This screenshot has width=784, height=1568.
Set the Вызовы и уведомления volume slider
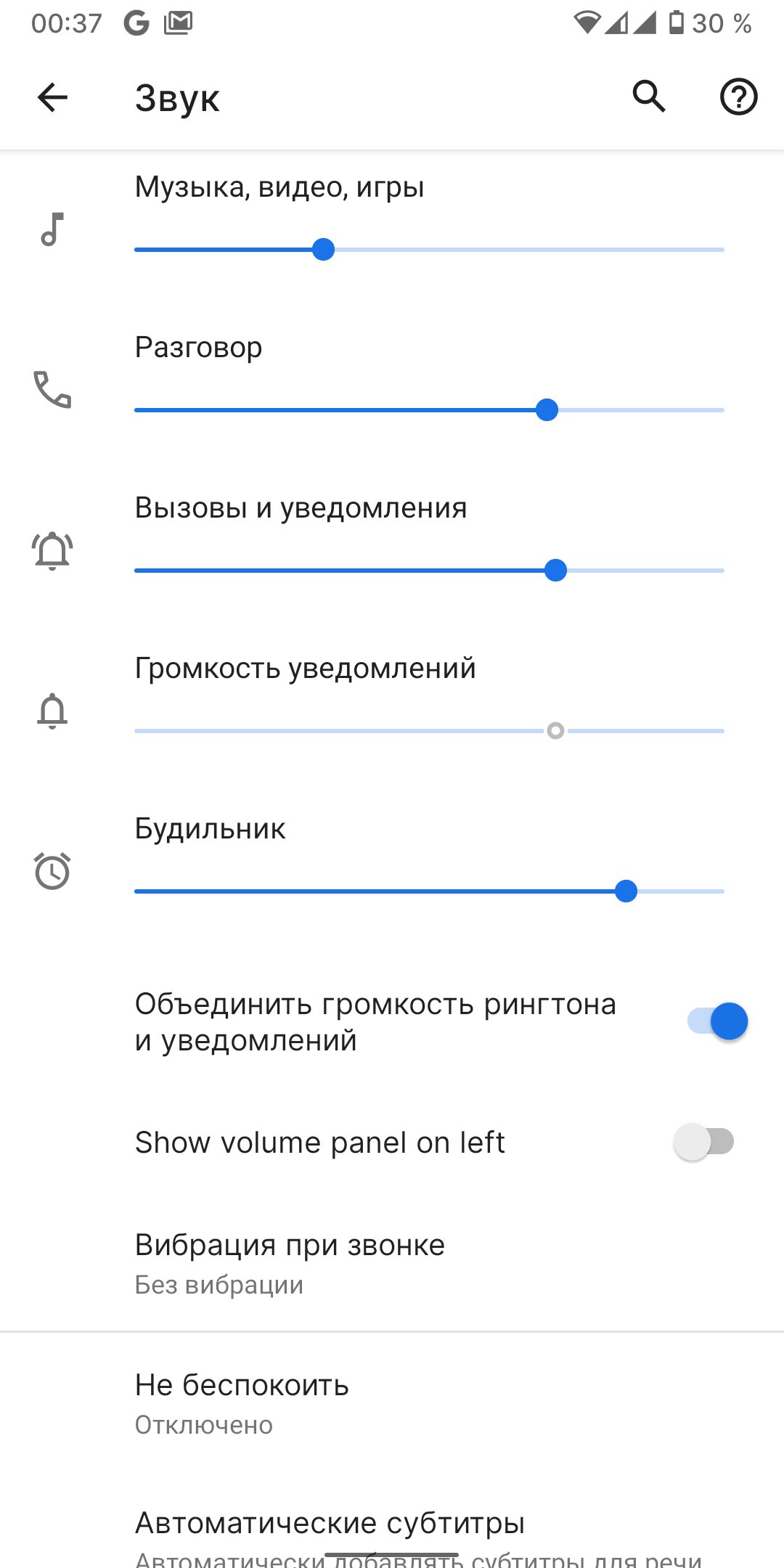(x=429, y=571)
